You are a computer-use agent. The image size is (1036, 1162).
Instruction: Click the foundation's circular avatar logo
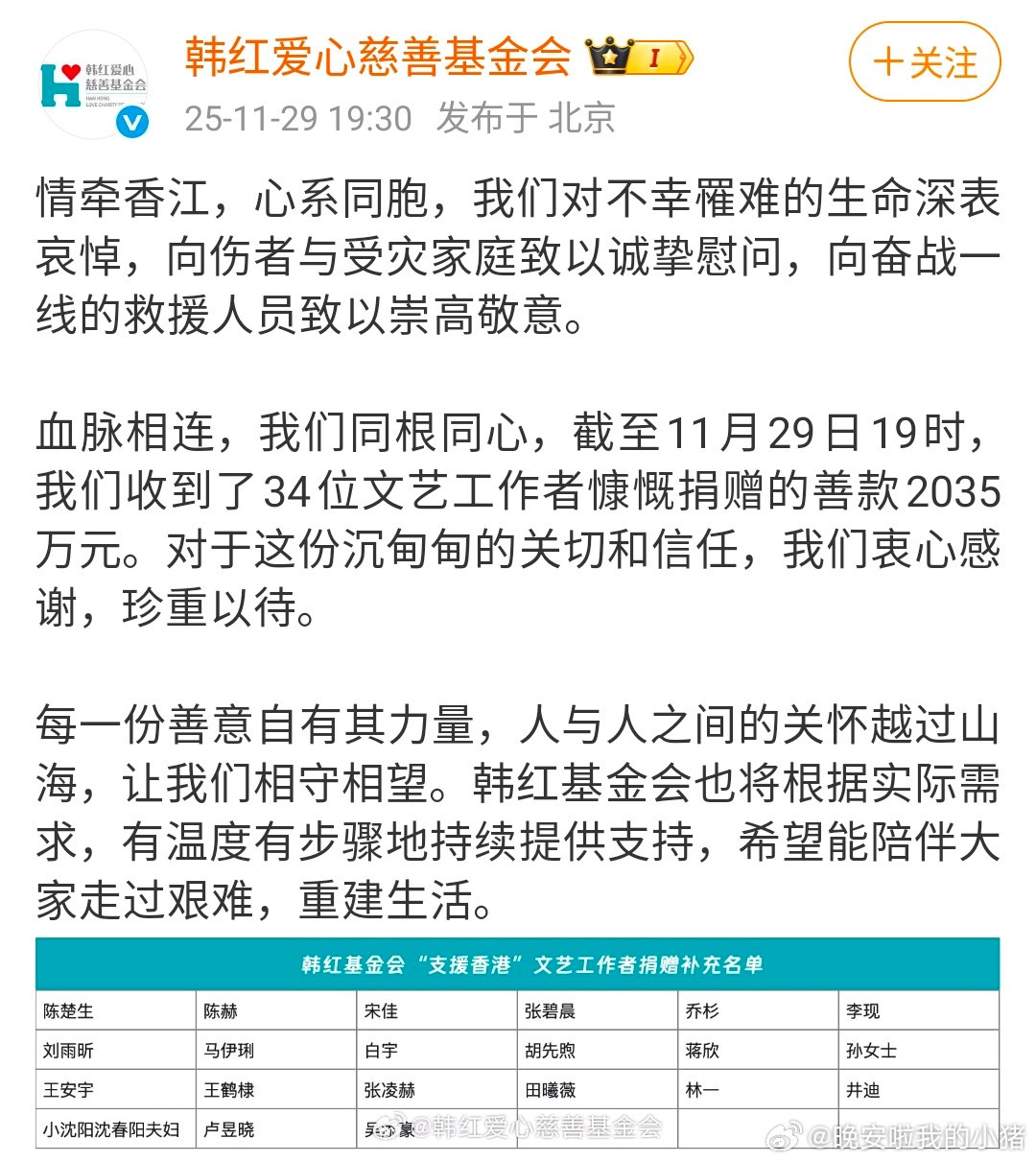[93, 82]
